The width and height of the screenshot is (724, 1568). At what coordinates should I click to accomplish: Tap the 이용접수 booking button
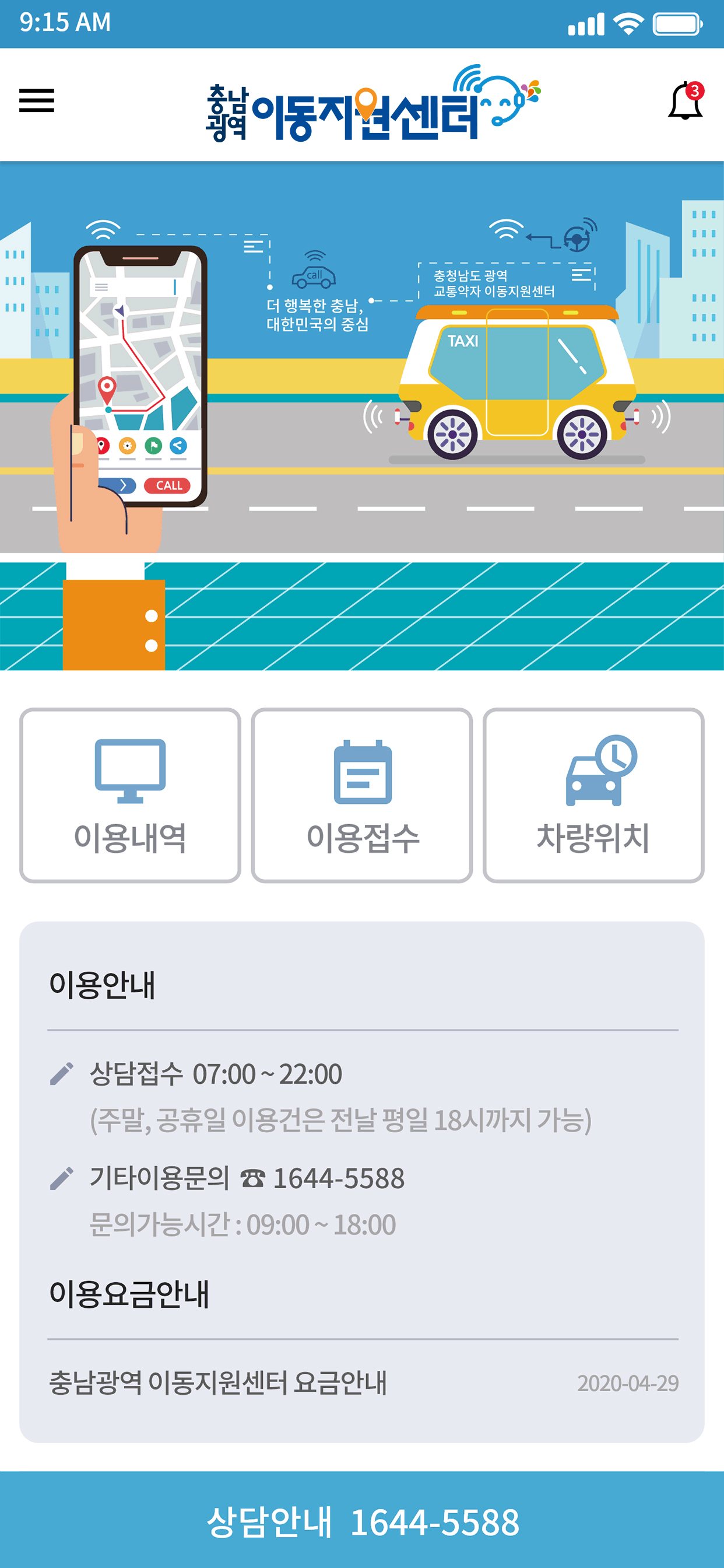pyautogui.click(x=362, y=795)
